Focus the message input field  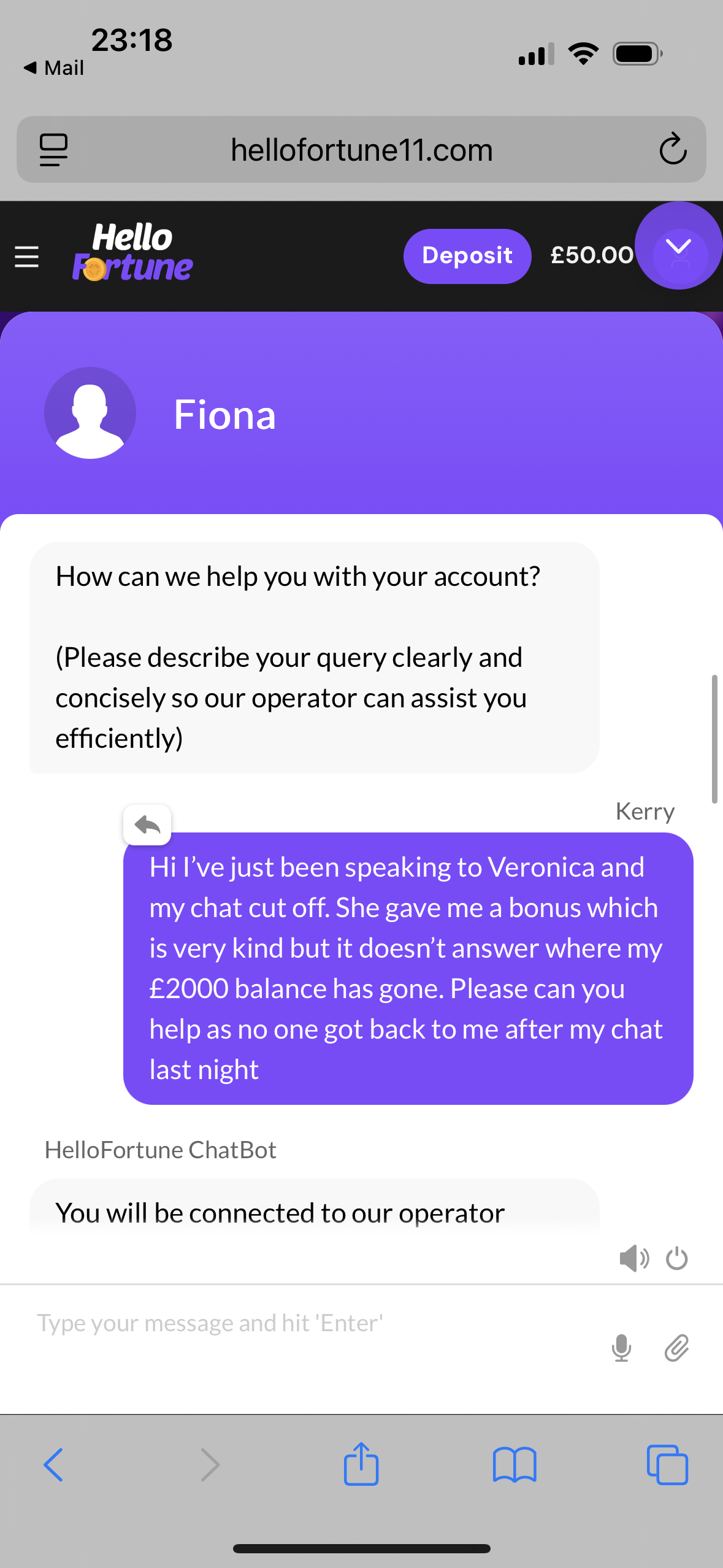307,1324
